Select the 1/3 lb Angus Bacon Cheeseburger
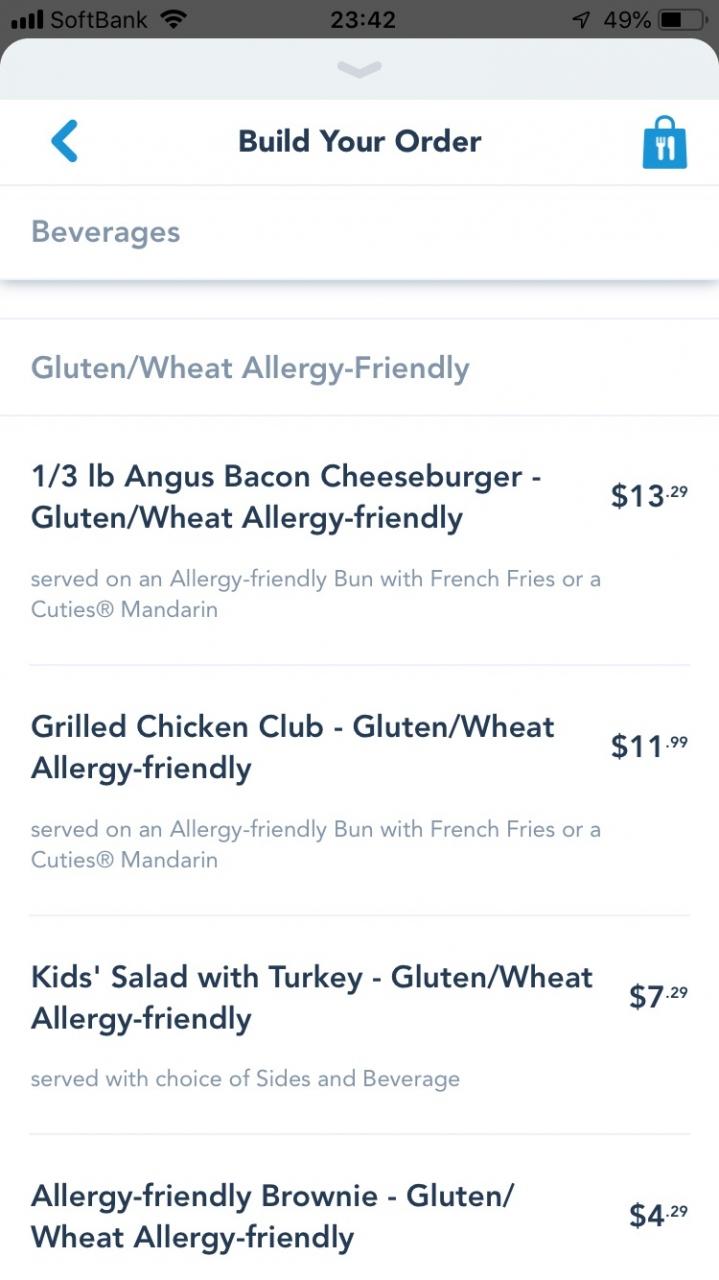The height and width of the screenshot is (1280, 719). (359, 541)
